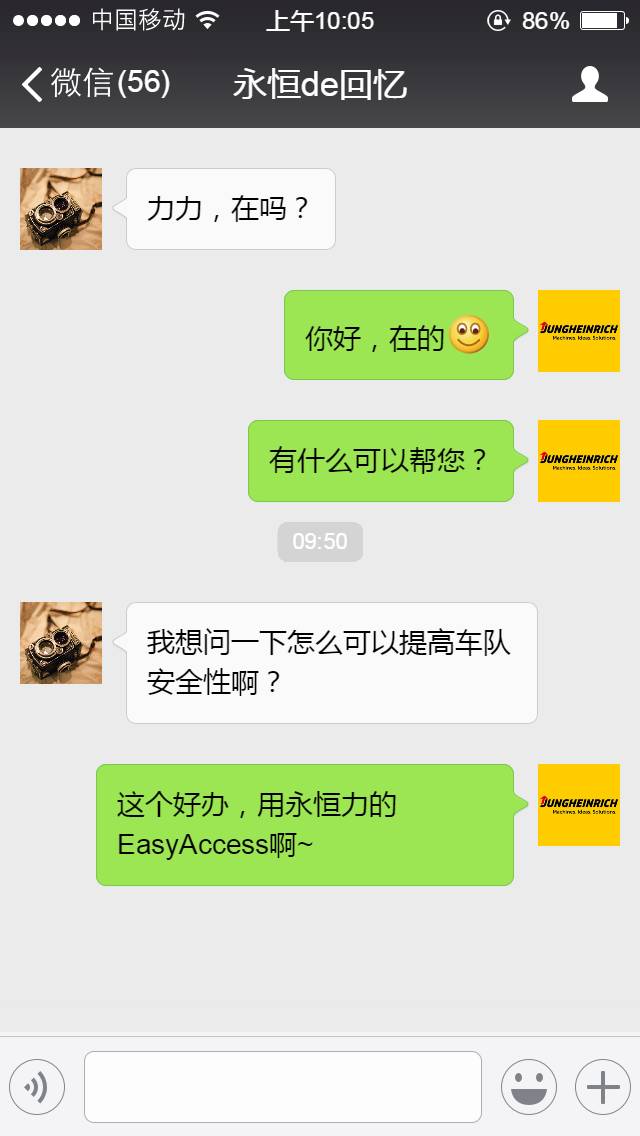Switch to voice message input
This screenshot has width=640, height=1136.
tap(37, 1087)
